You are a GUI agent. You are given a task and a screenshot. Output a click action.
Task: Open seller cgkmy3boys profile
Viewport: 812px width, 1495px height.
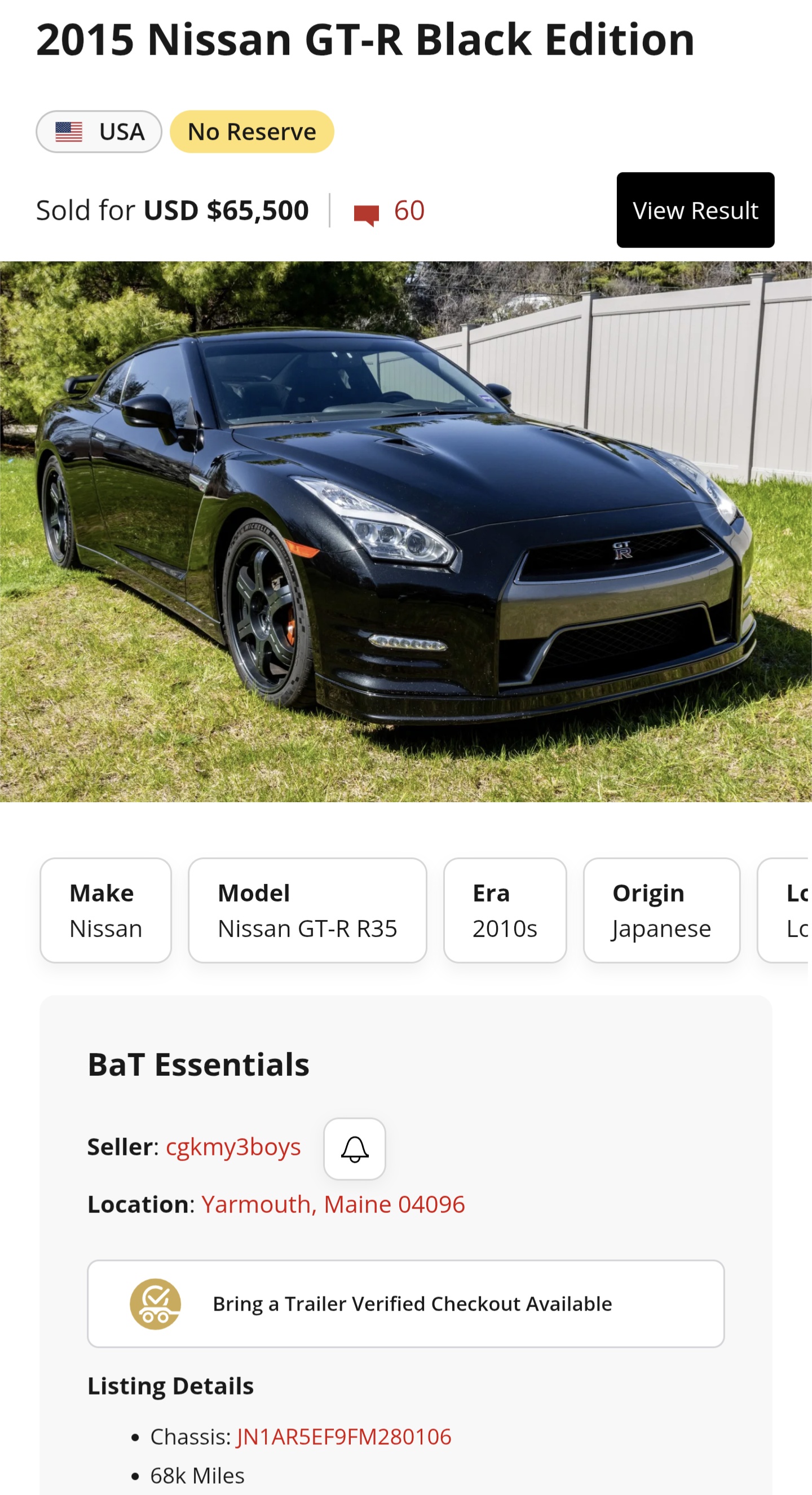point(233,1147)
